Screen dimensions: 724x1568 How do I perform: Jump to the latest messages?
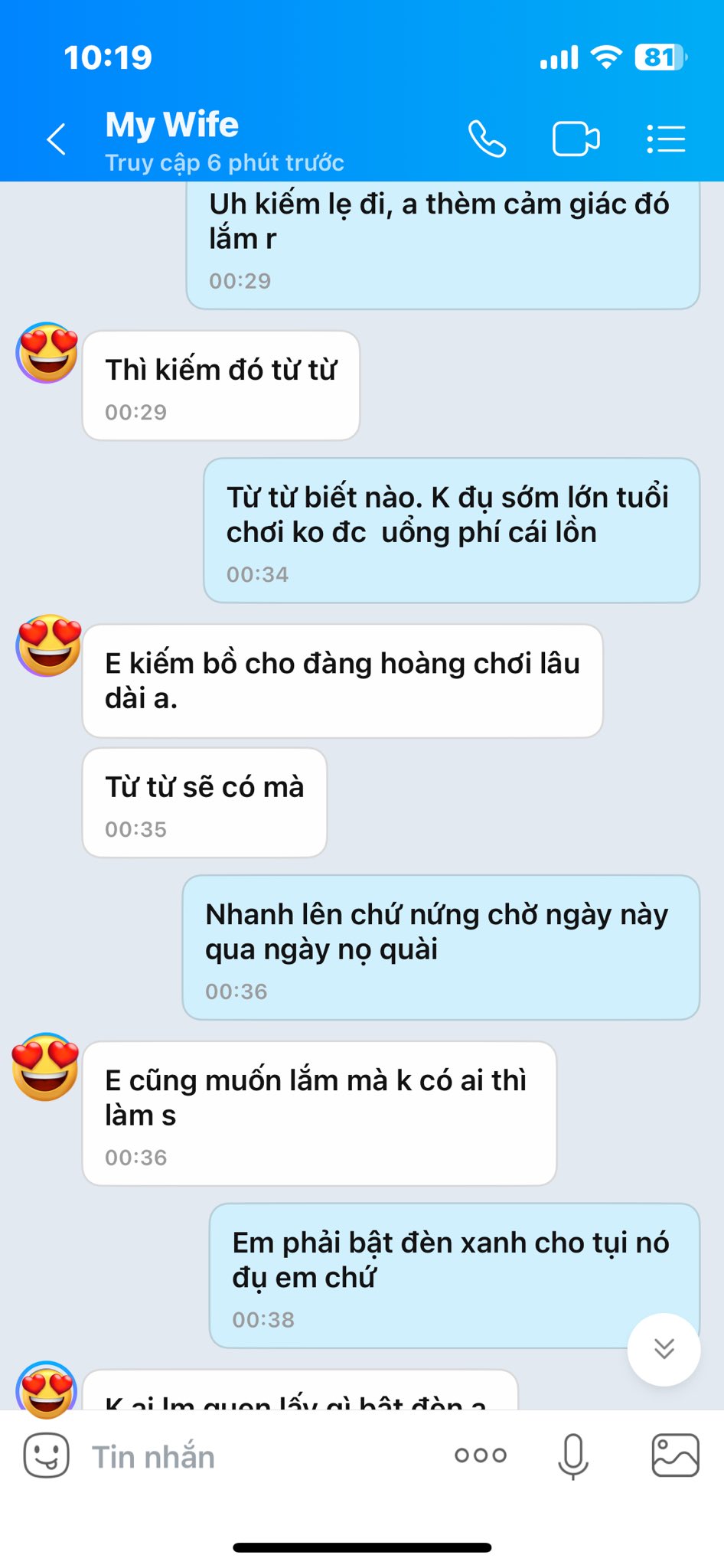(x=664, y=1349)
